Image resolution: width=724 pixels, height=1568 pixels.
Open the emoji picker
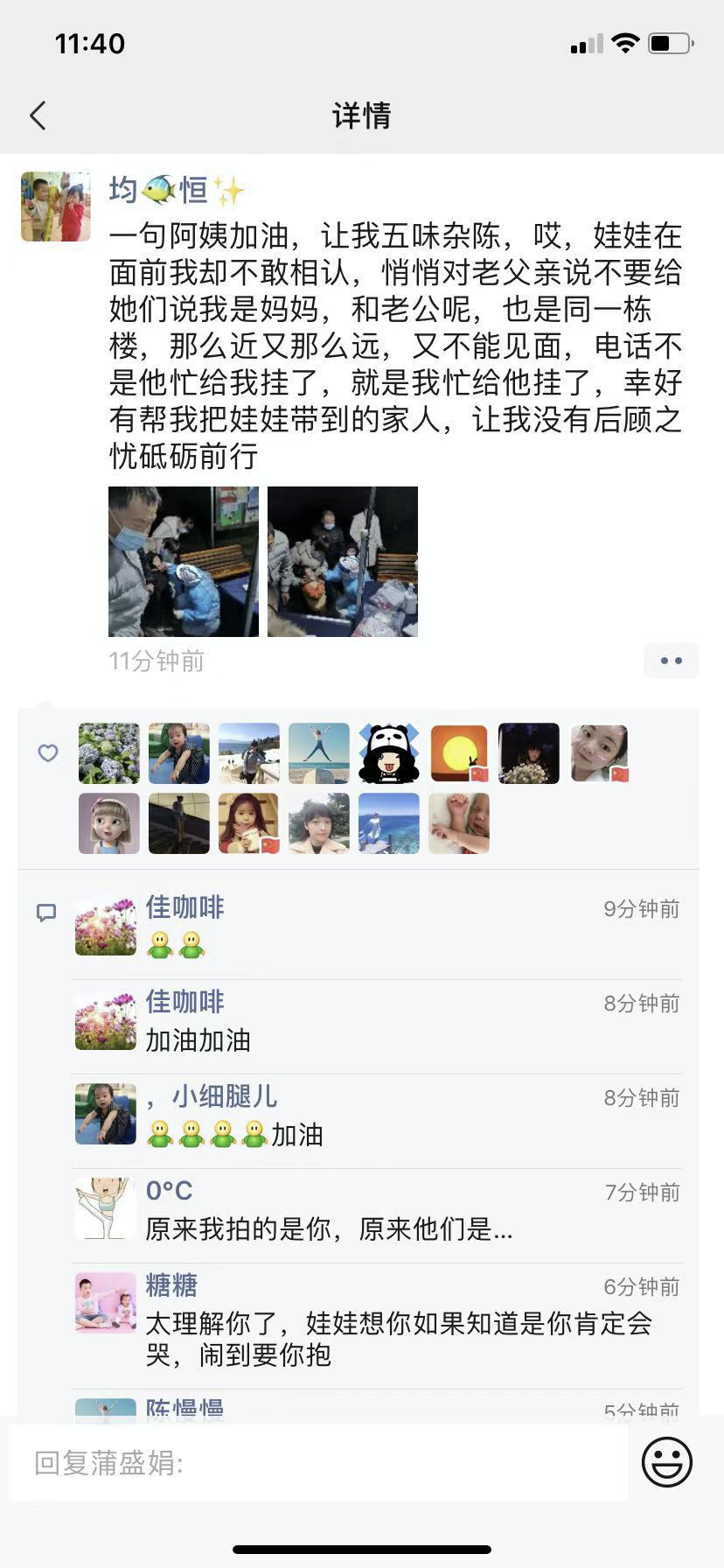click(667, 1461)
